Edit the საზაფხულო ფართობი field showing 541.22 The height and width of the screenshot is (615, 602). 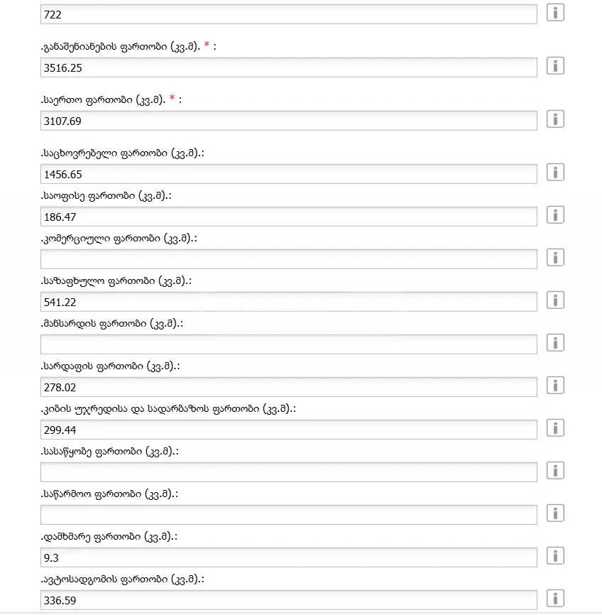(288, 301)
